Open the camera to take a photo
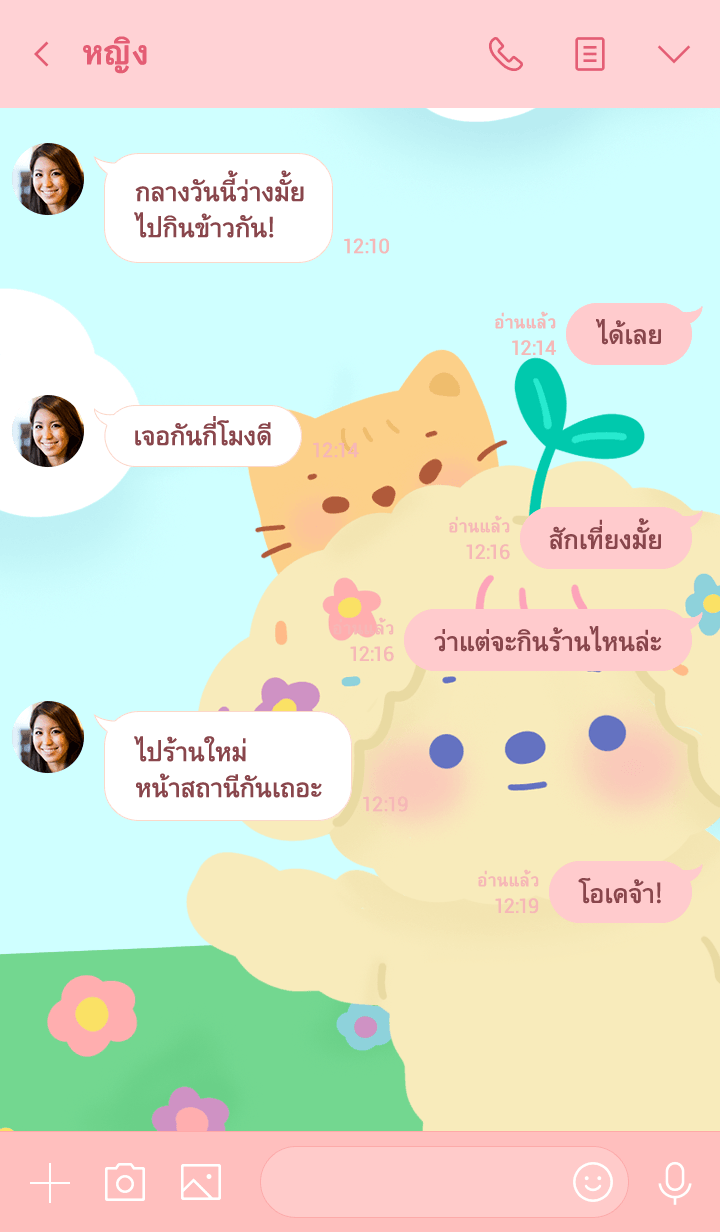 [x=125, y=1183]
